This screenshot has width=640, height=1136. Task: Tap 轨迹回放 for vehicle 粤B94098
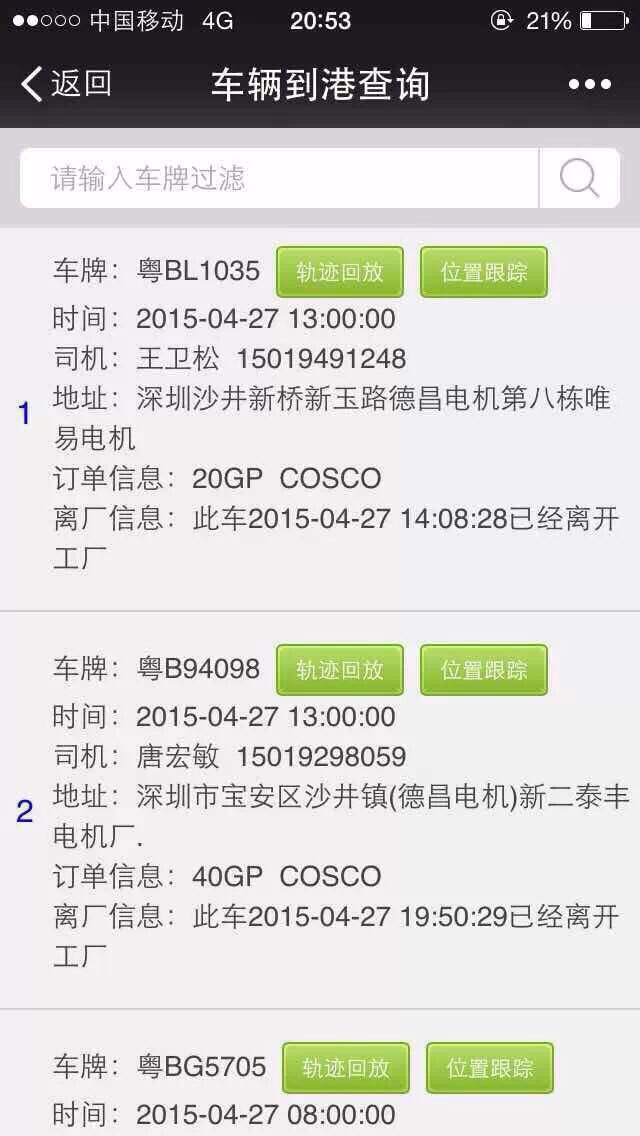(339, 669)
